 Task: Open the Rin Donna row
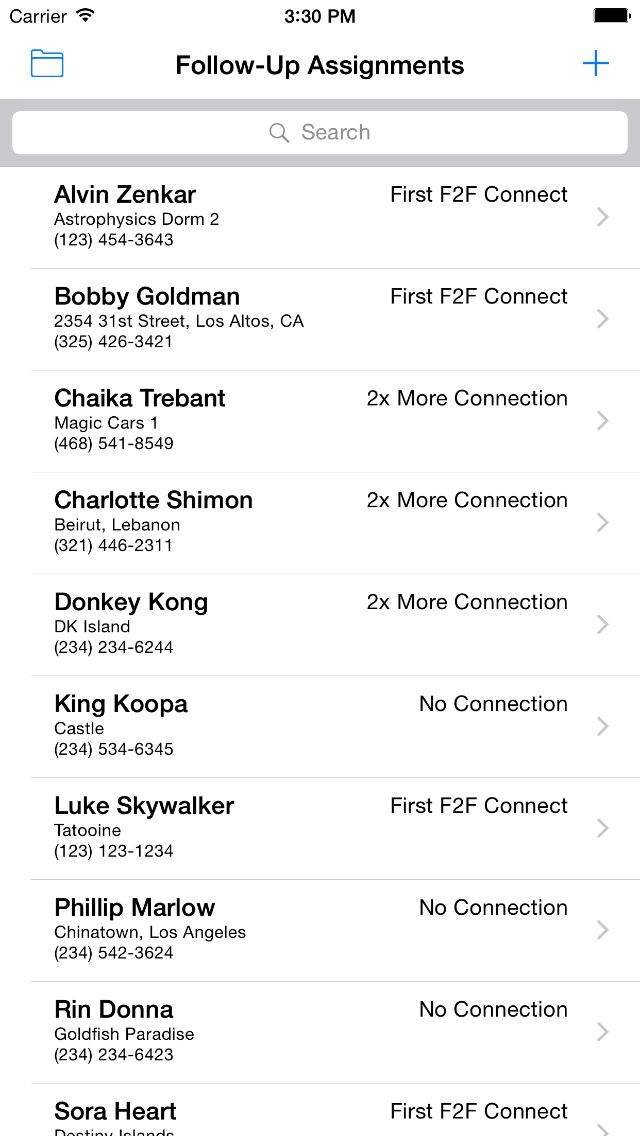(320, 1033)
